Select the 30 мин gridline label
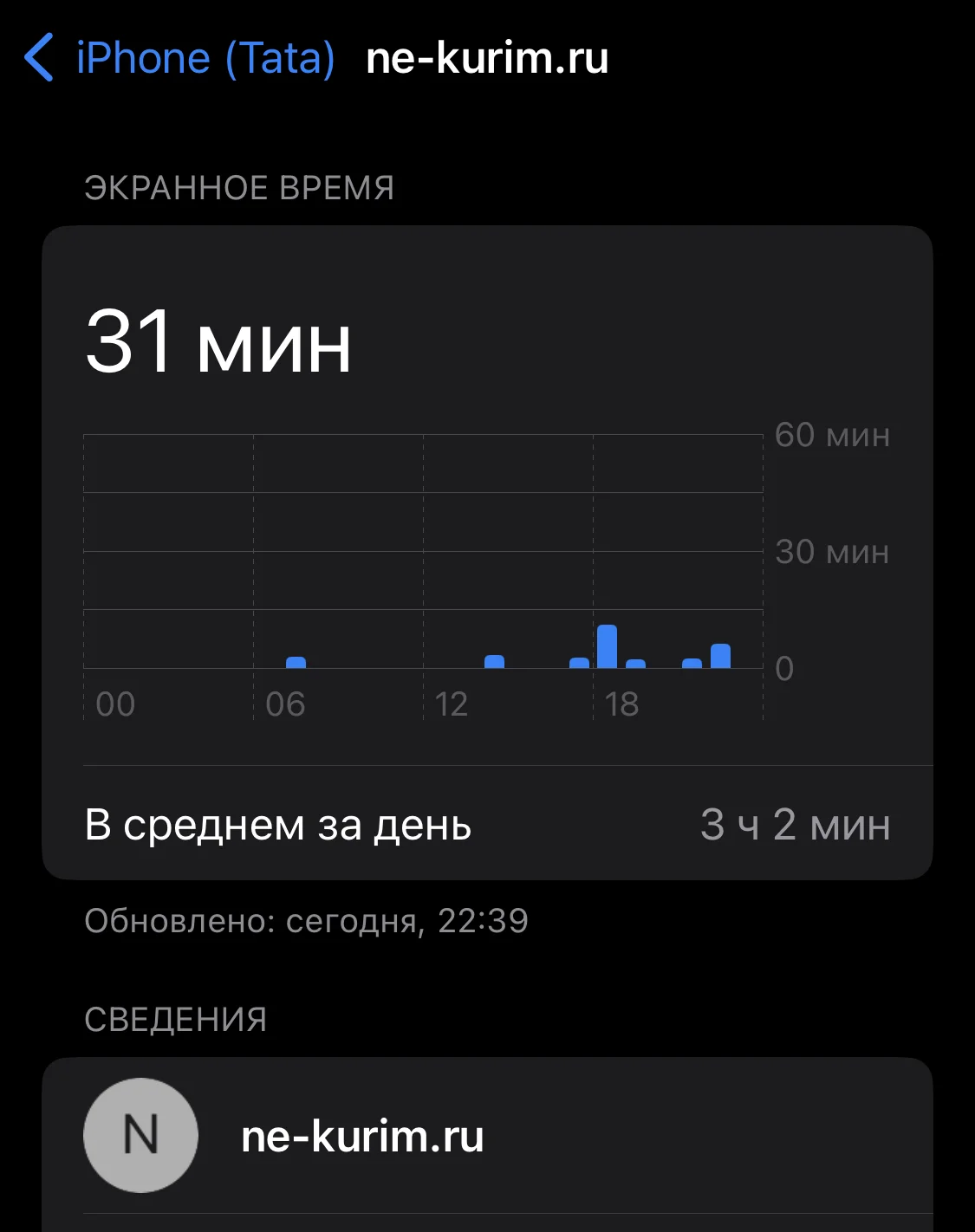 832,553
